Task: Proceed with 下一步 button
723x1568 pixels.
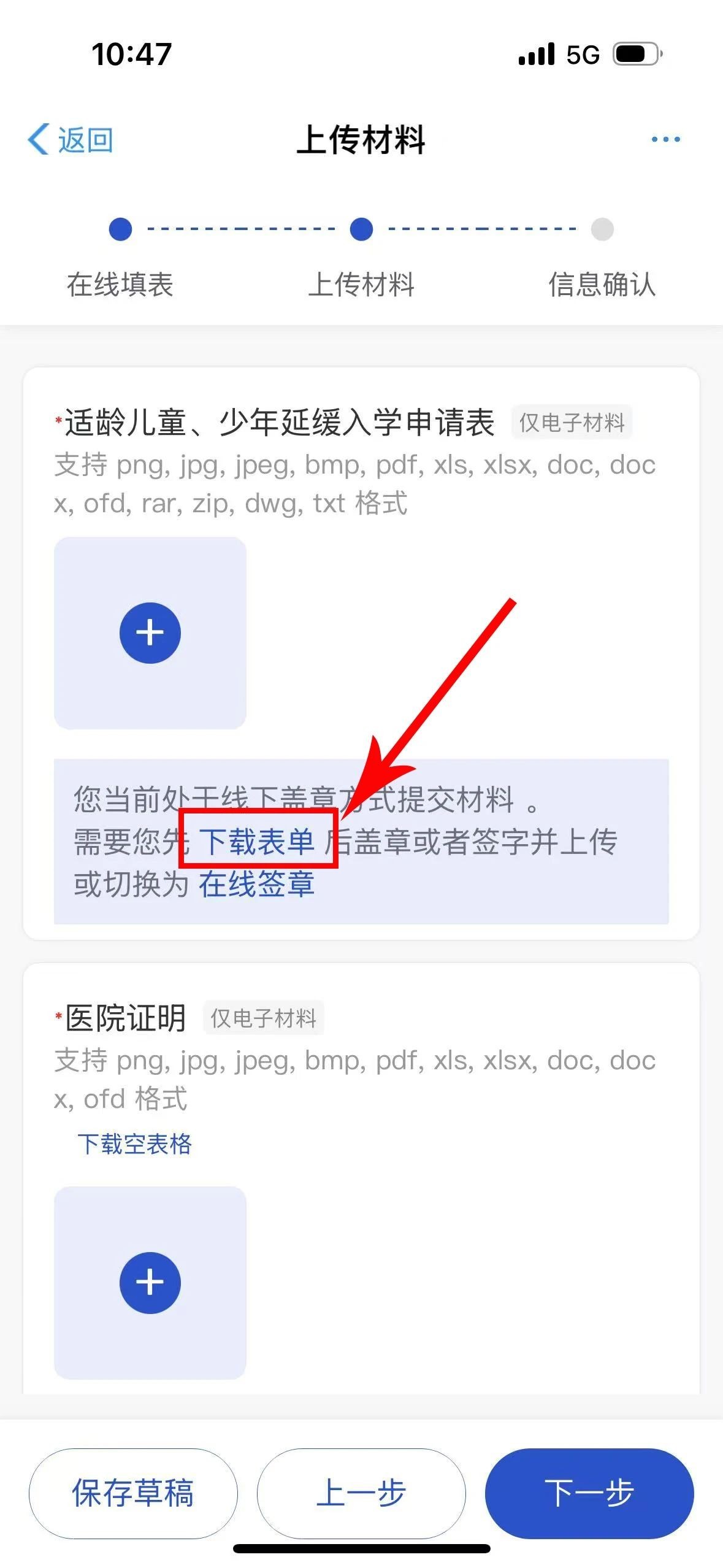Action: 589,1493
